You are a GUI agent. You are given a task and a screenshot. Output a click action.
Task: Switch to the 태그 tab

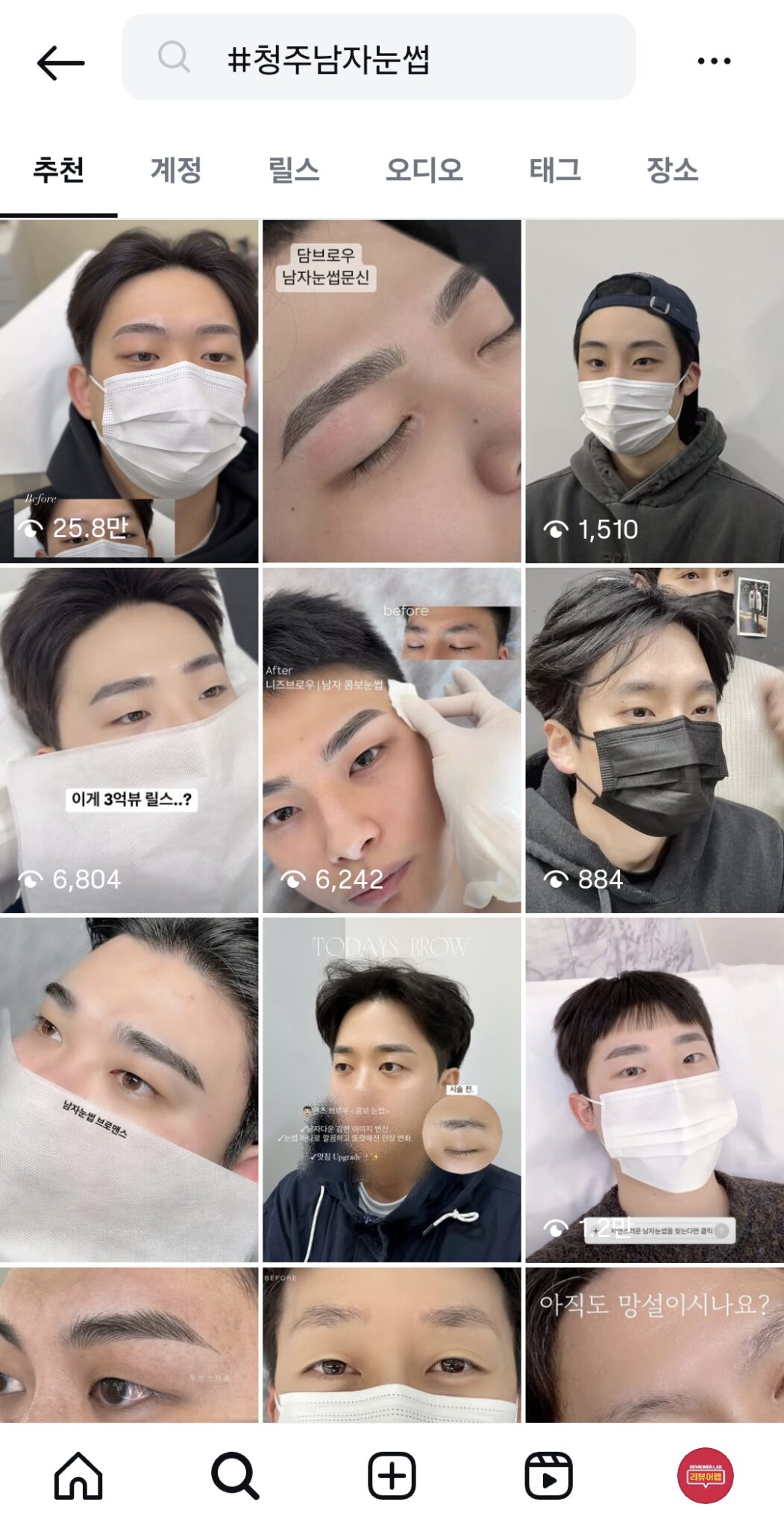point(555,170)
